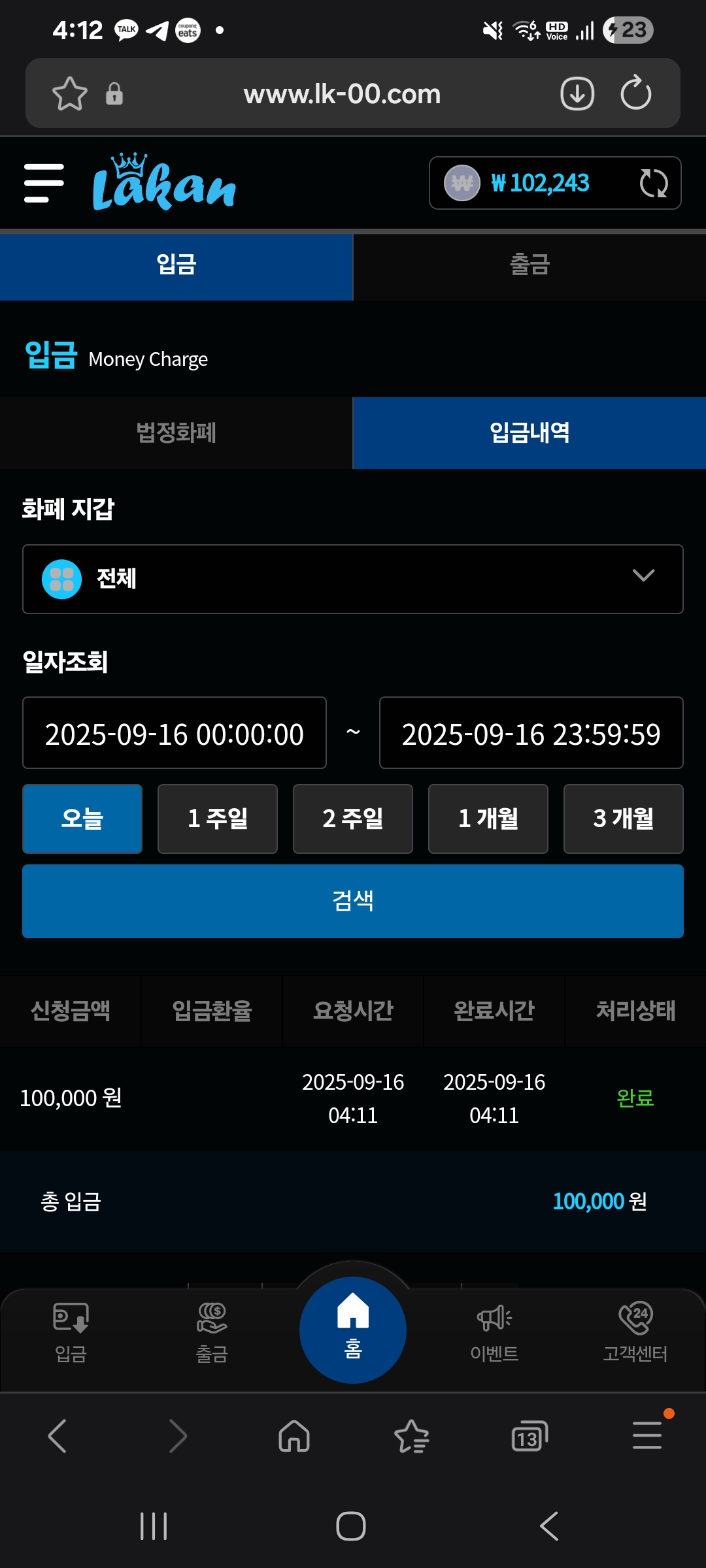
Task: Switch to the 출금 top tab
Action: (529, 265)
